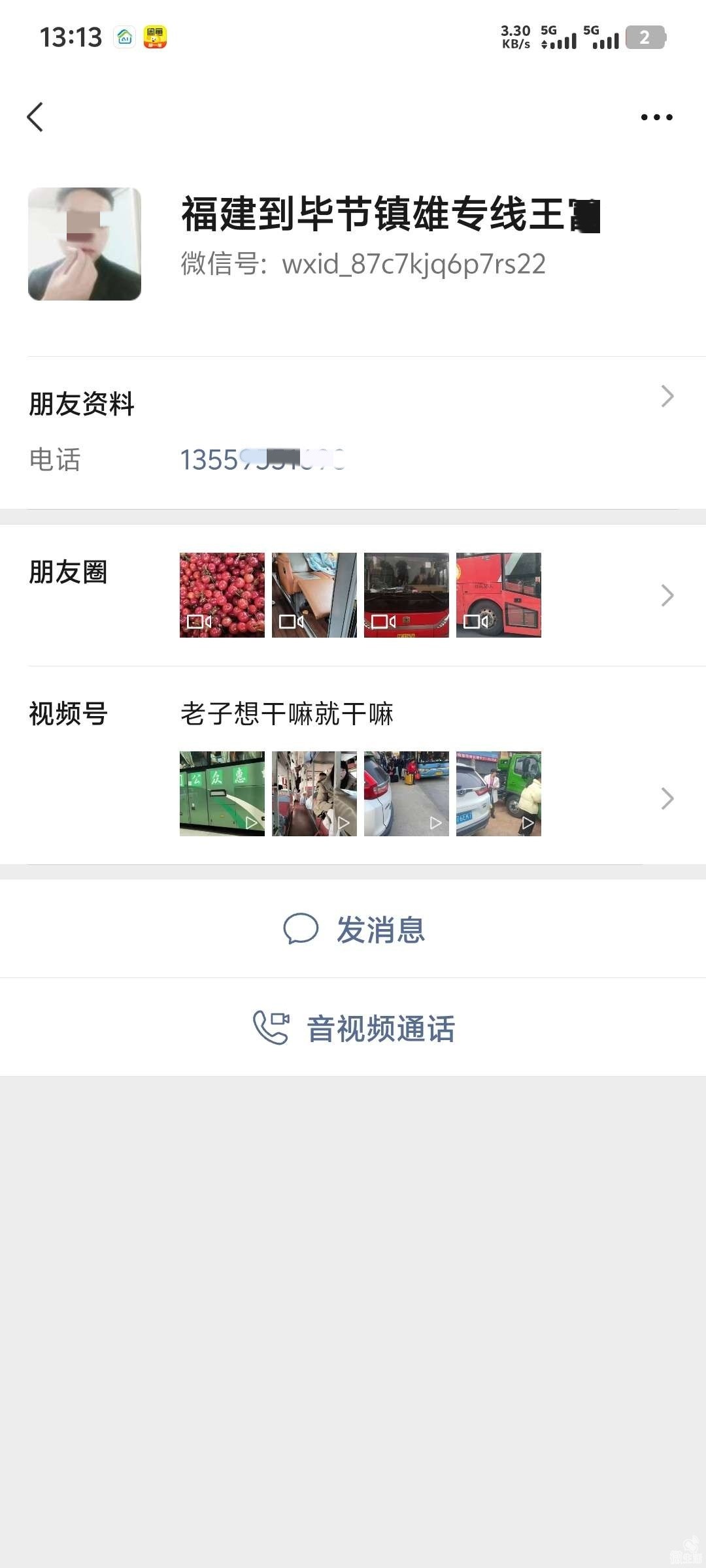
Task: Play the green truck channel video
Action: 498,793
